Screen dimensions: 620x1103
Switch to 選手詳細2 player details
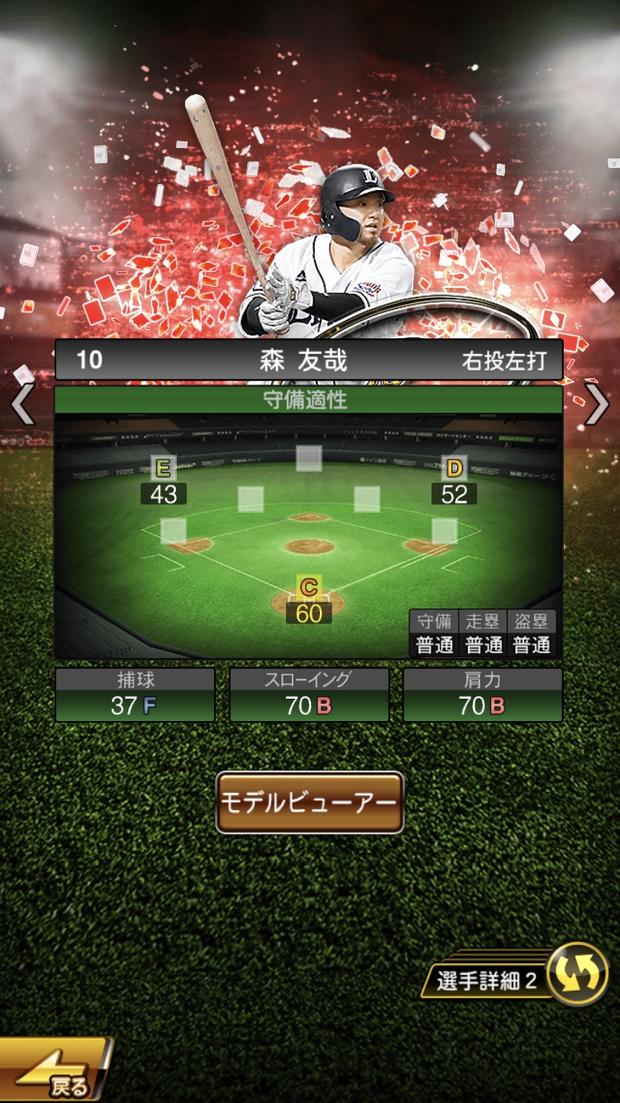[520, 977]
